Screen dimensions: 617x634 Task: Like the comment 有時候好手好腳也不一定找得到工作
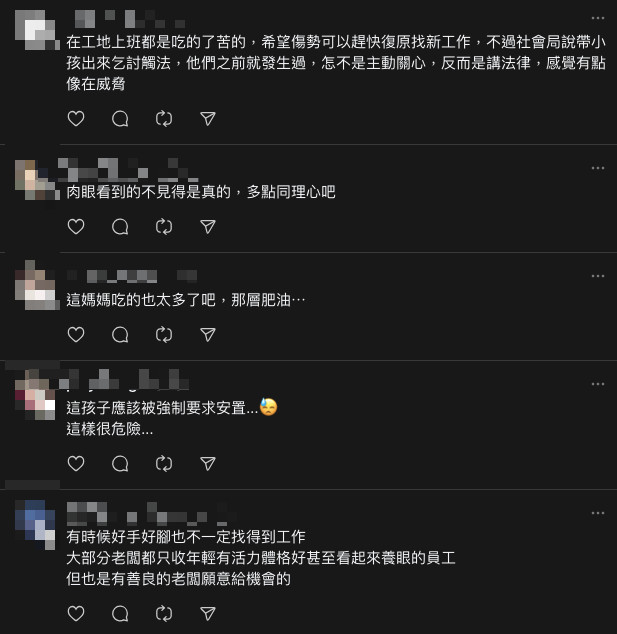[76, 613]
